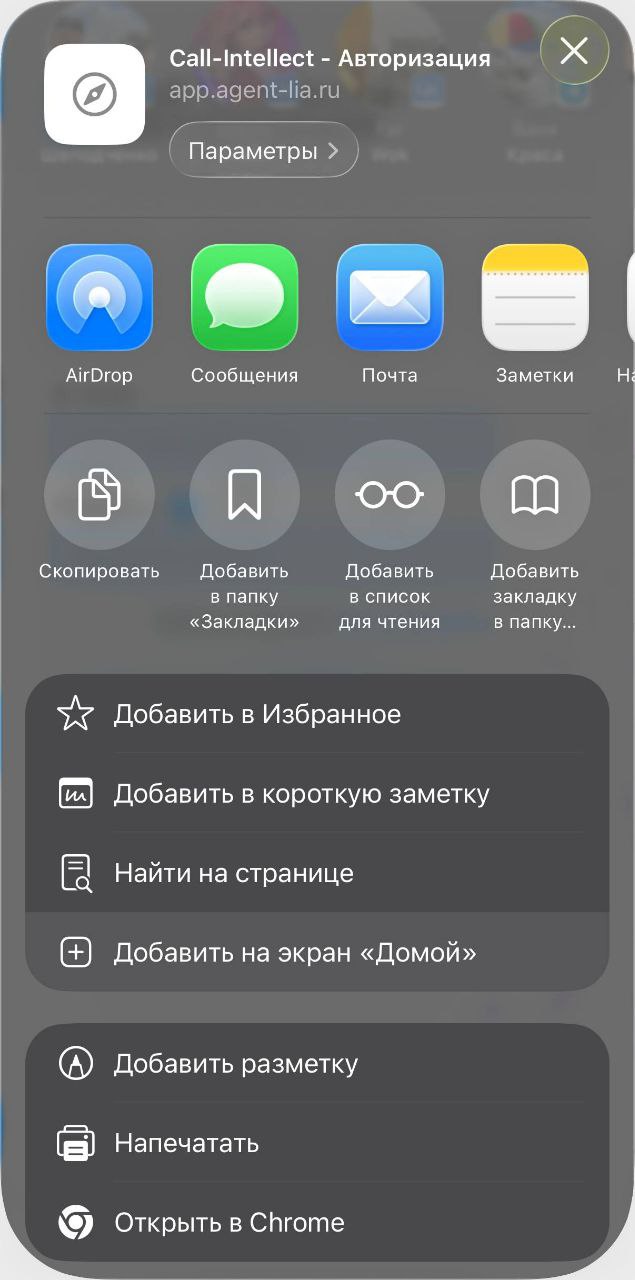Send the page with Почта
635x1280 pixels.
pos(390,297)
